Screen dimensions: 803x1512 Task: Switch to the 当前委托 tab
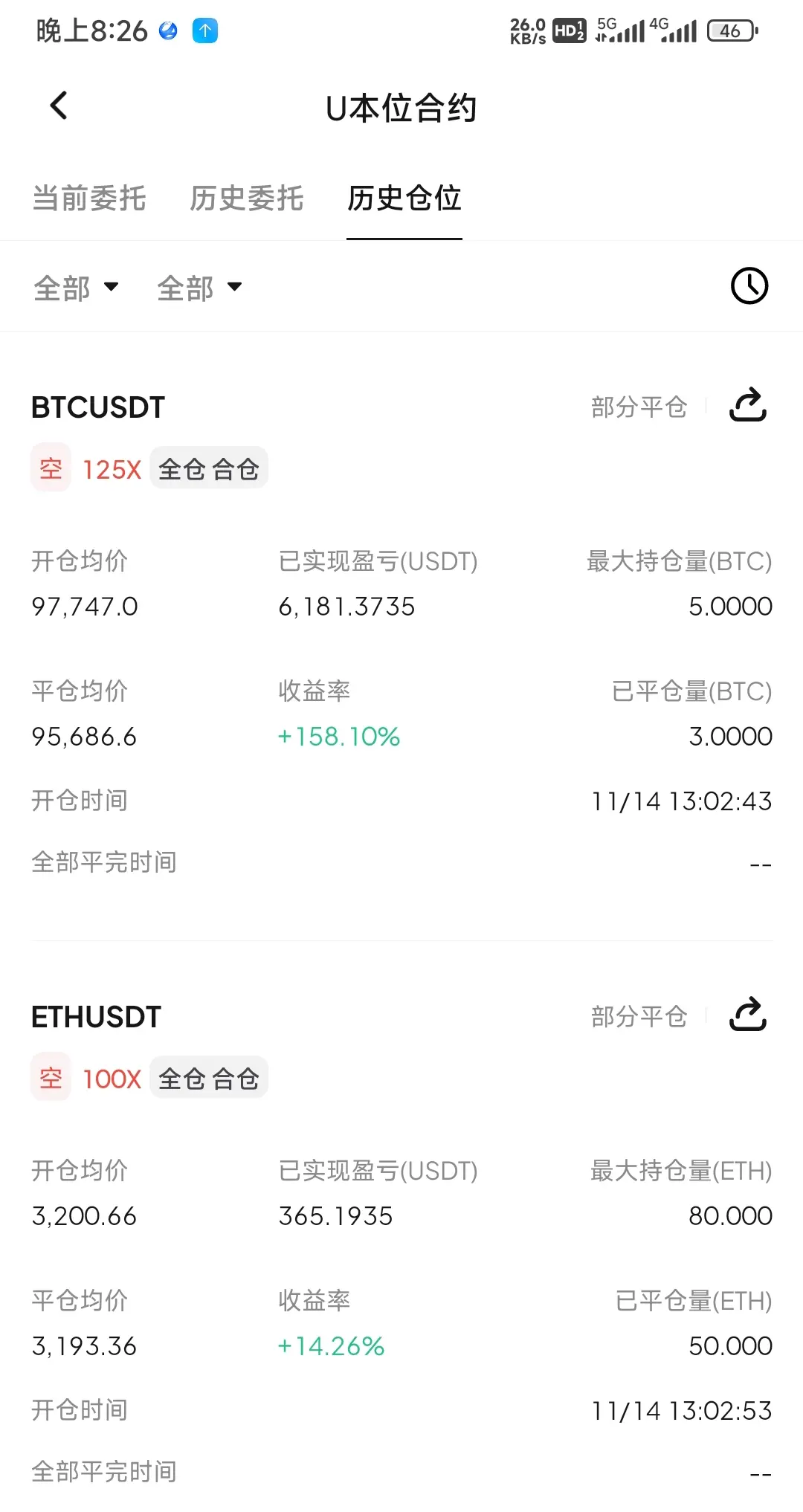89,198
